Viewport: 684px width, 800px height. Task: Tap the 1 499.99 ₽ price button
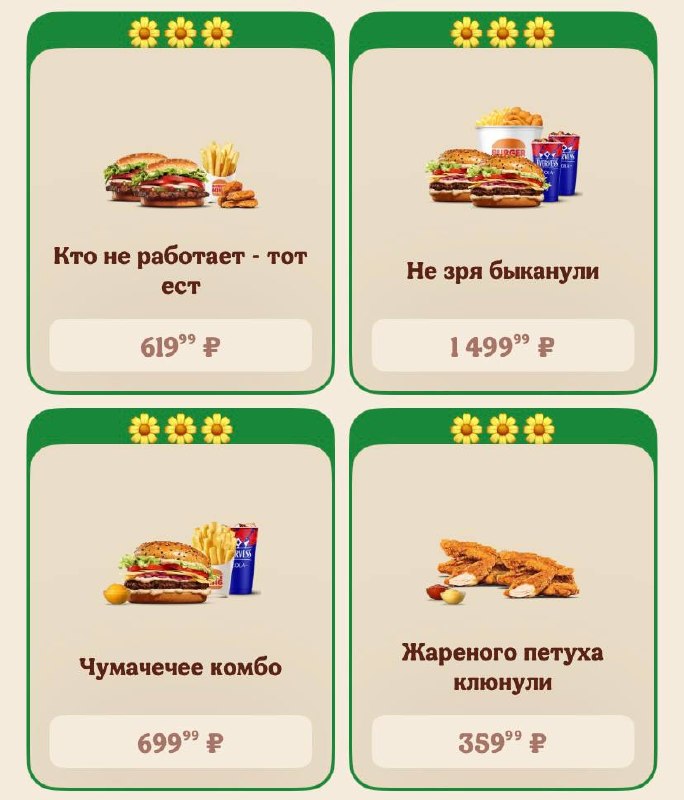[x=503, y=346]
